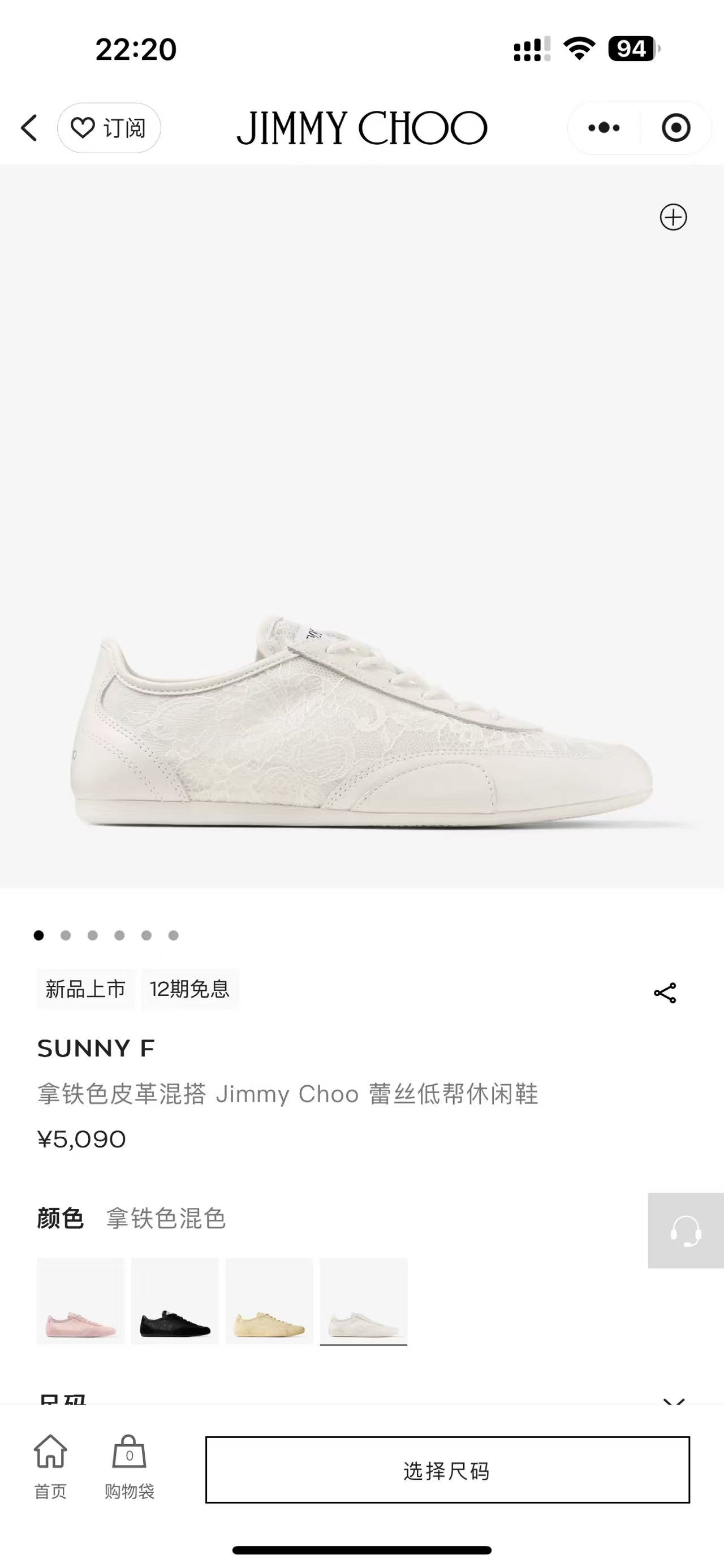Tap the back chevron at top left
724x1568 pixels.
pyautogui.click(x=29, y=127)
